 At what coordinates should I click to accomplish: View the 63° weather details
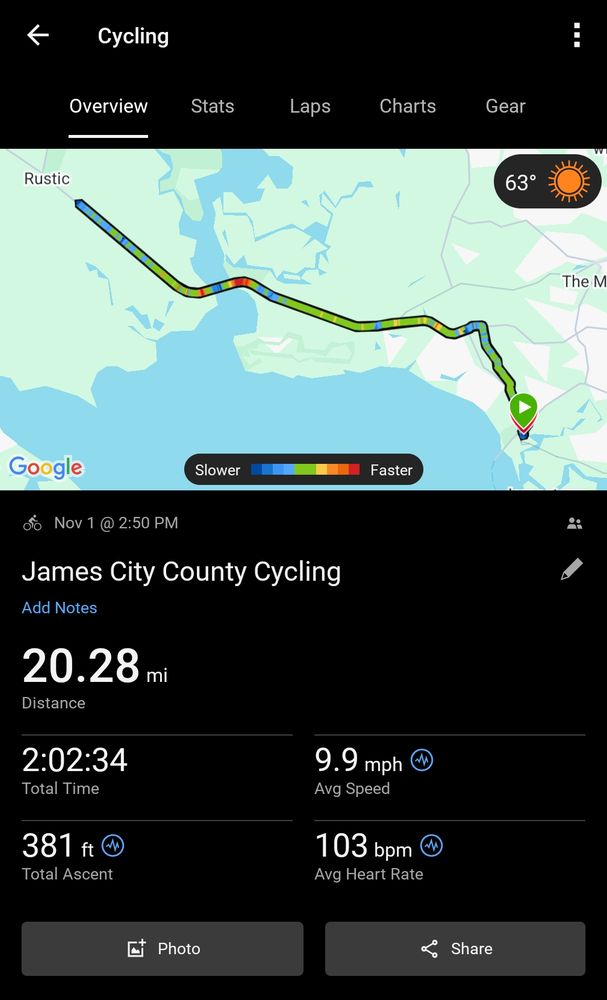tap(547, 182)
